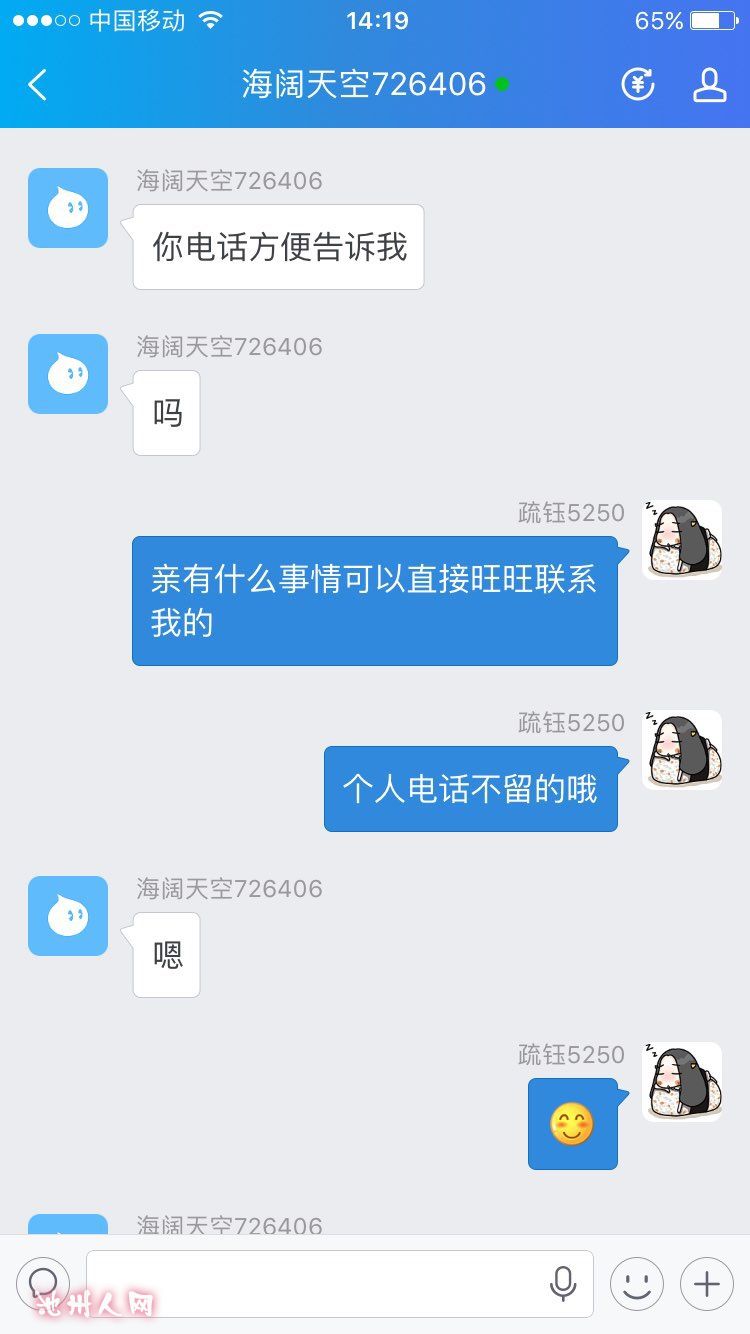Tap the microphone voice input icon
750x1334 pixels.
[x=563, y=1283]
